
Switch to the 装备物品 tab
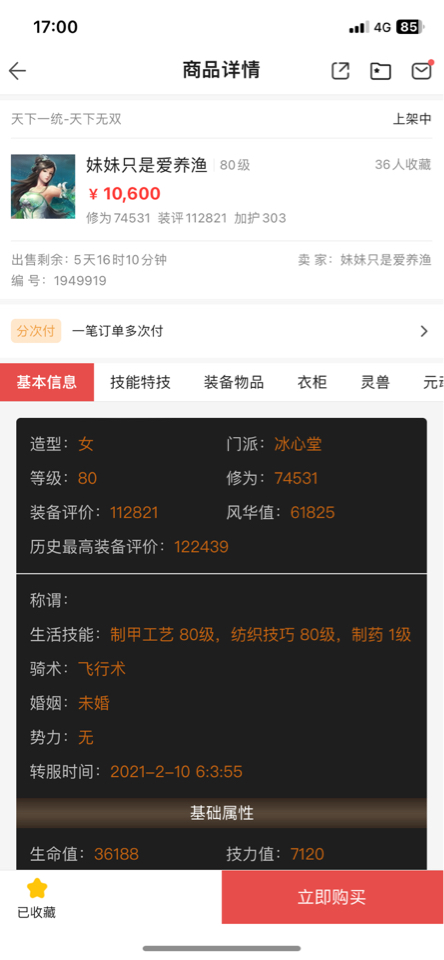click(x=234, y=383)
